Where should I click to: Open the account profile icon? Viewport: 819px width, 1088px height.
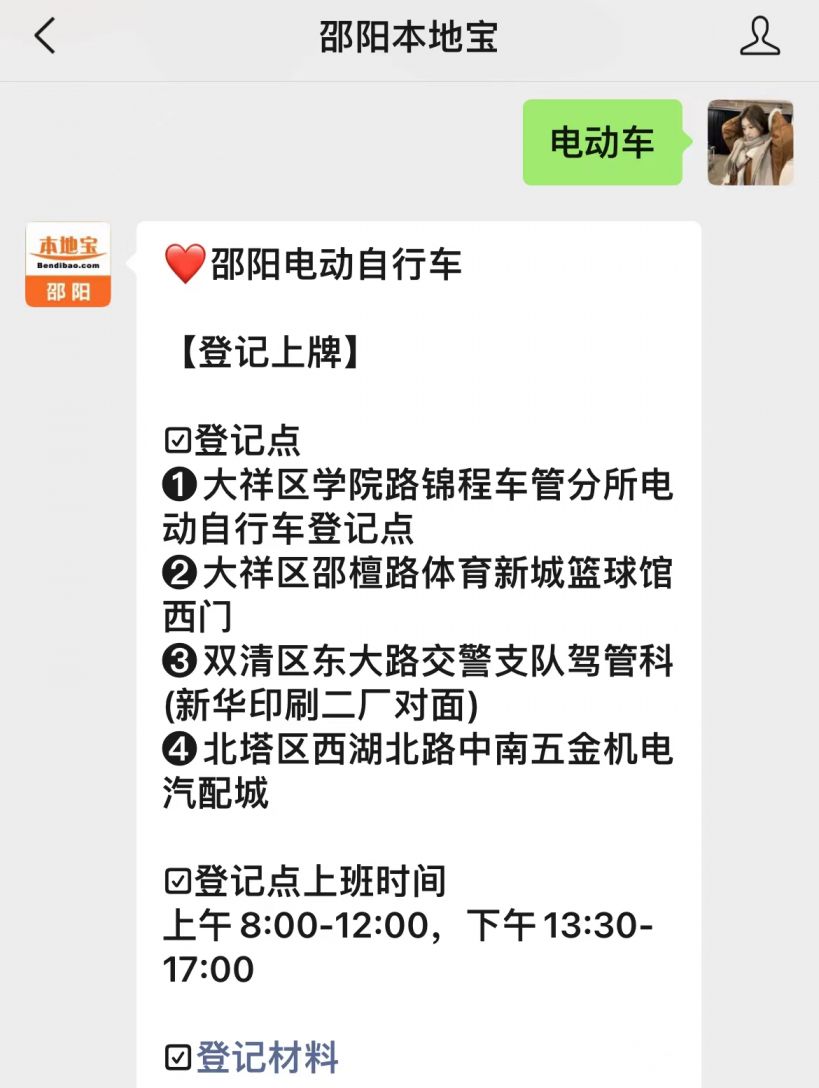click(759, 37)
